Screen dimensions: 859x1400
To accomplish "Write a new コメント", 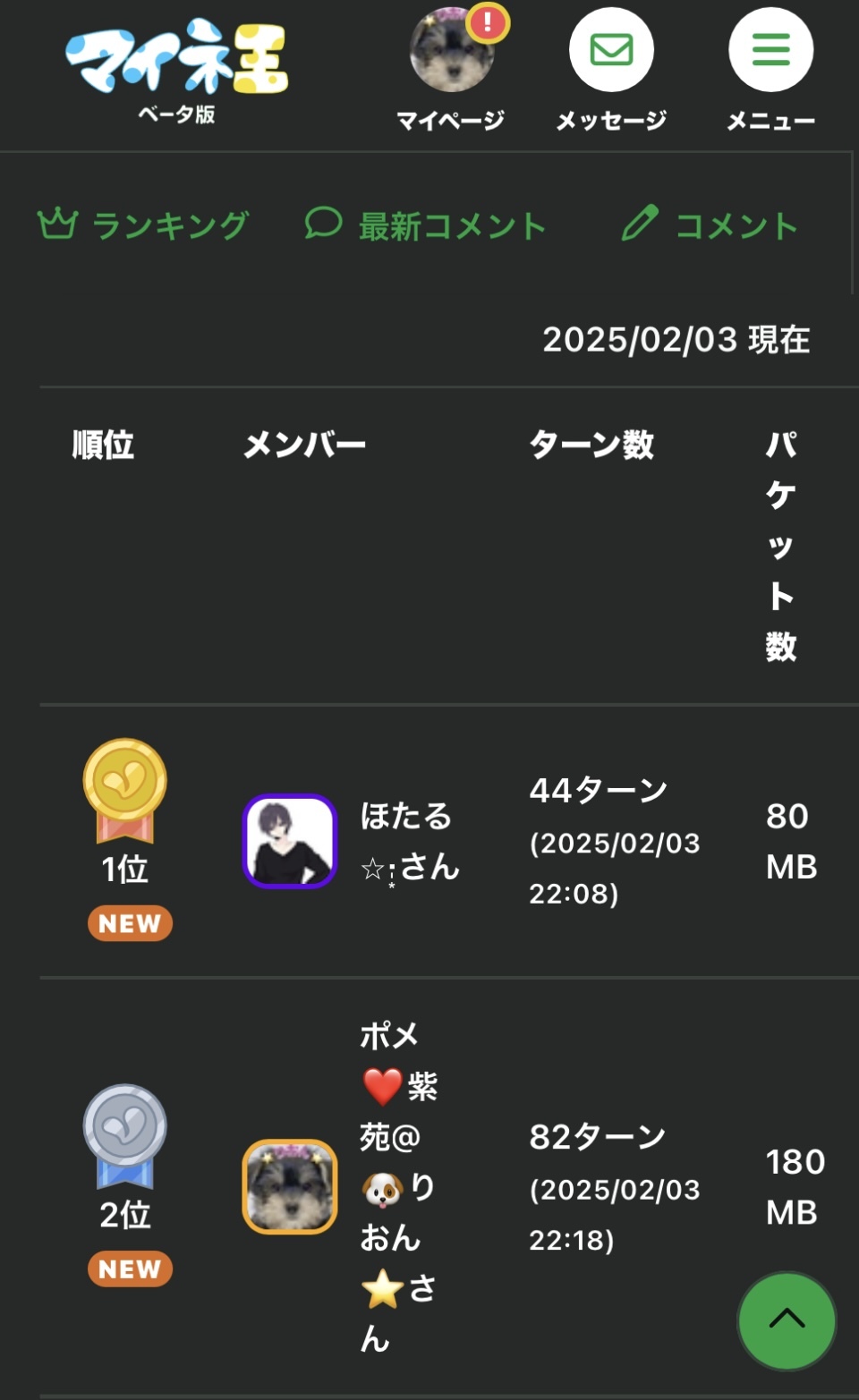I will (710, 225).
